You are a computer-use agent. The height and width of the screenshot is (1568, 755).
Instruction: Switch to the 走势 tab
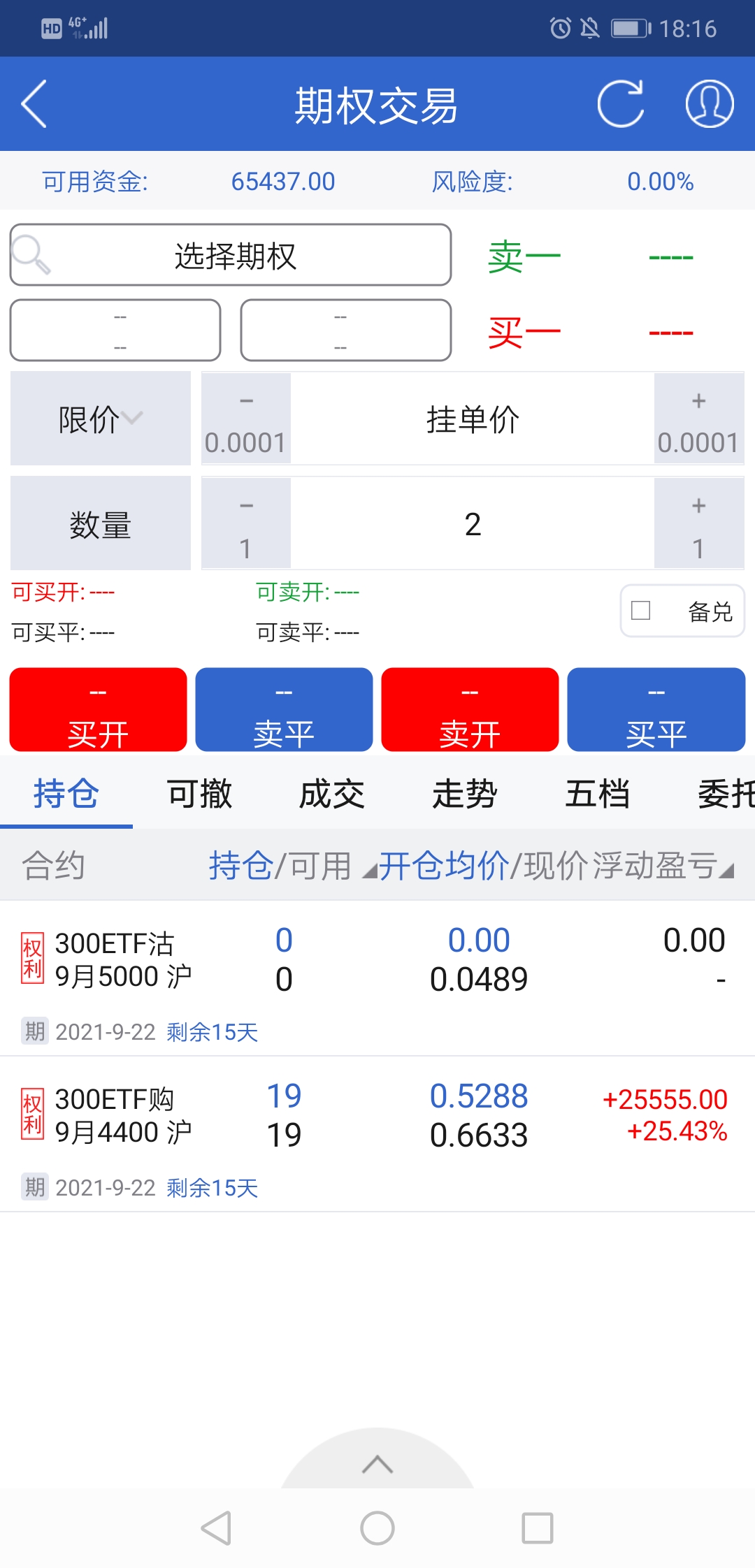465,794
